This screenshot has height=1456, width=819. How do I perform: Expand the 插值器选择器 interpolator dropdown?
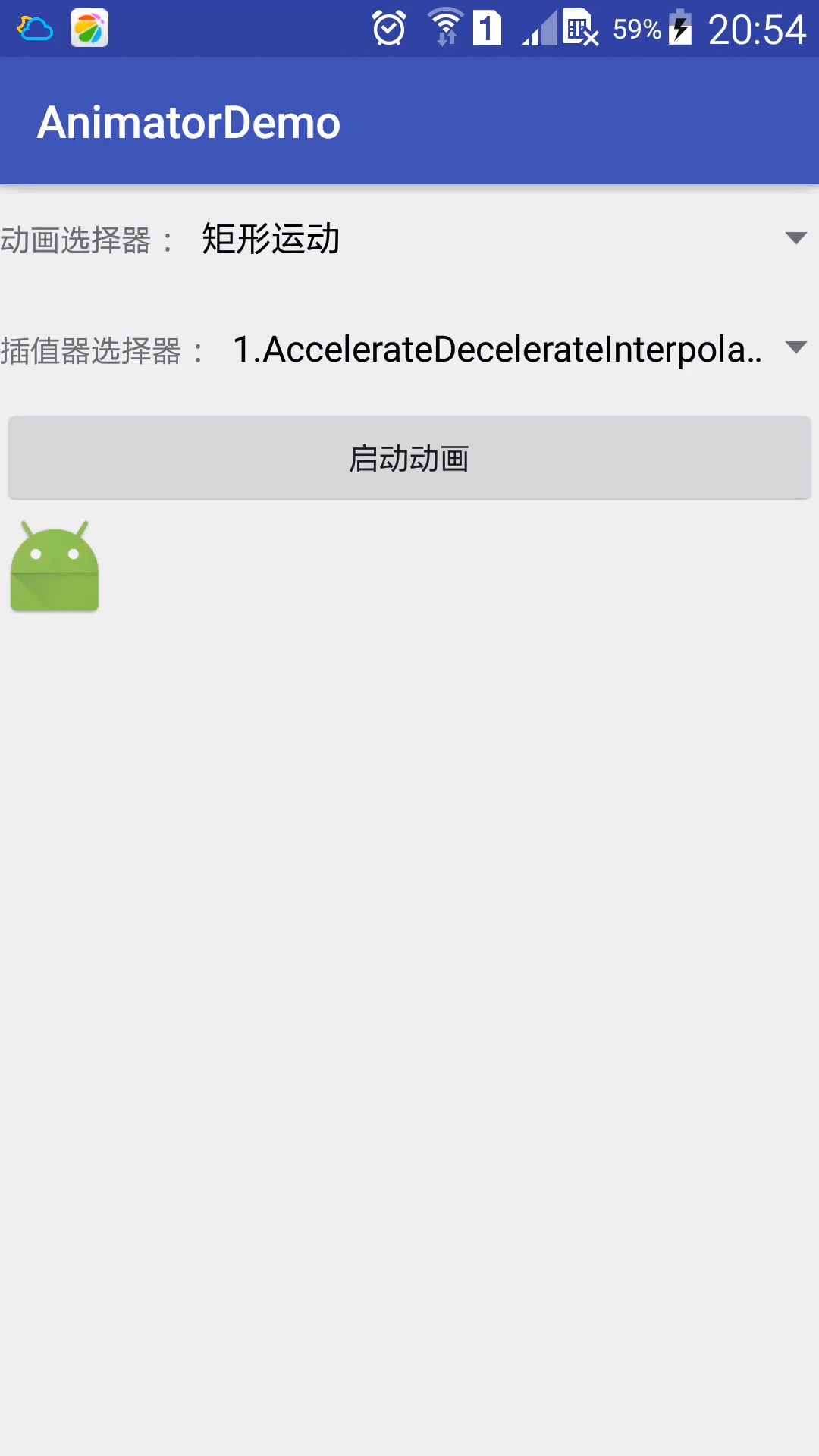pyautogui.click(x=516, y=350)
